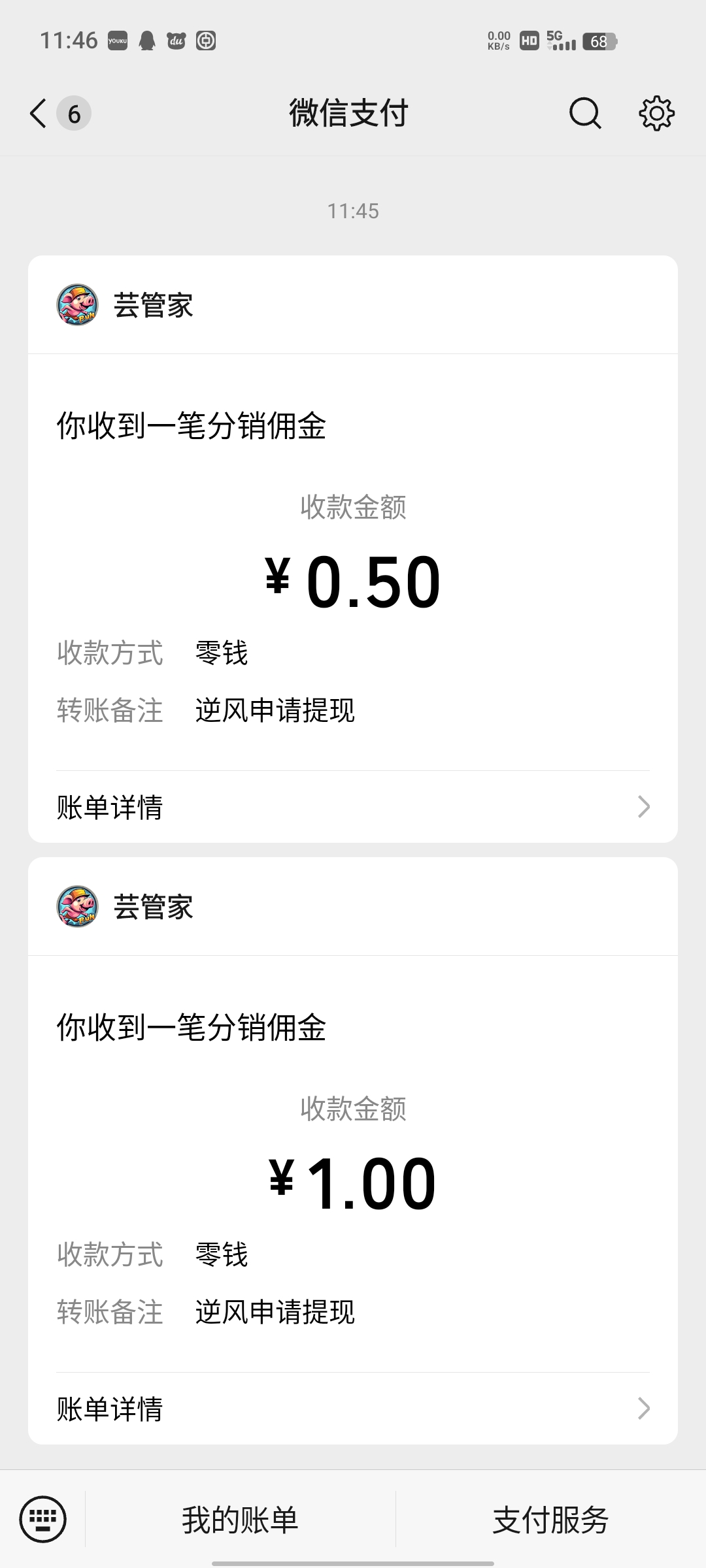This screenshot has height=1568, width=706.
Task: Open search in WeChat Pay
Action: point(584,114)
